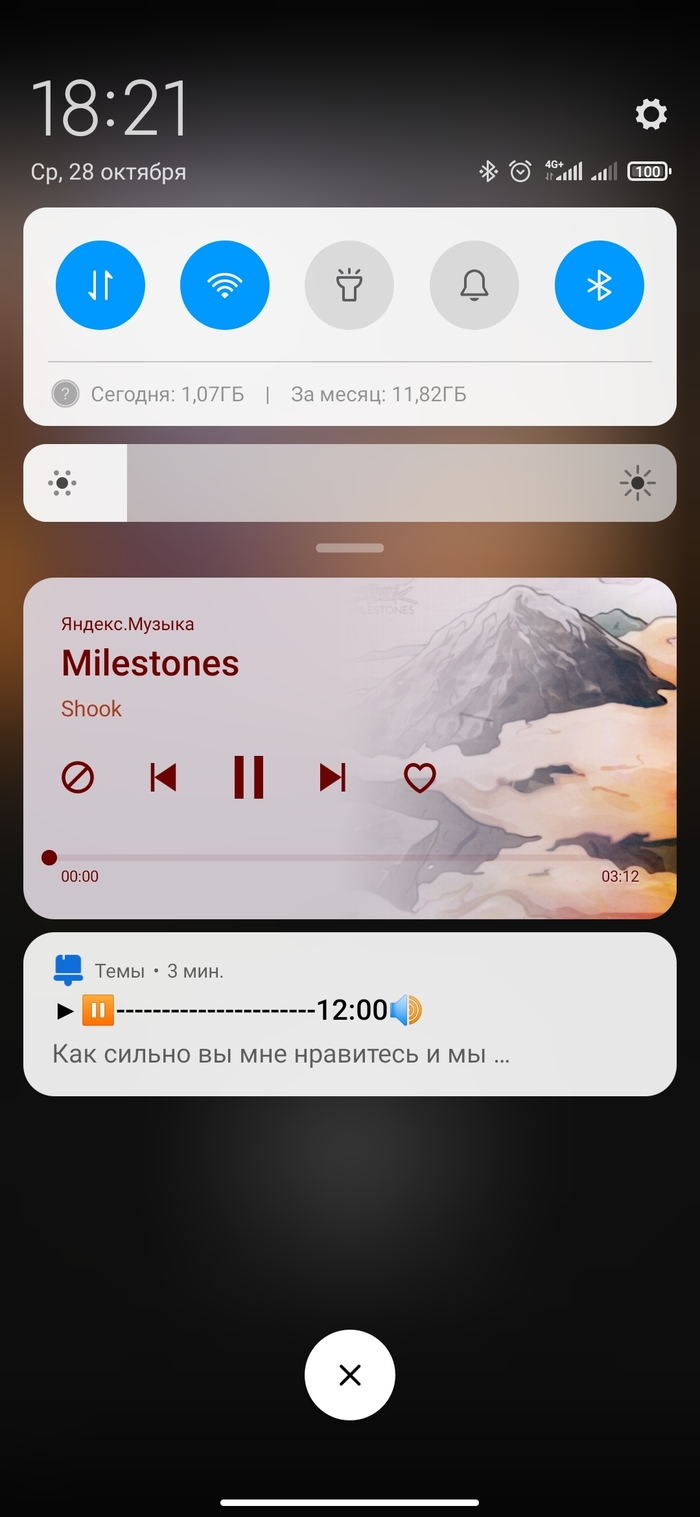Open system settings gear
The width and height of the screenshot is (700, 1517).
pos(651,114)
